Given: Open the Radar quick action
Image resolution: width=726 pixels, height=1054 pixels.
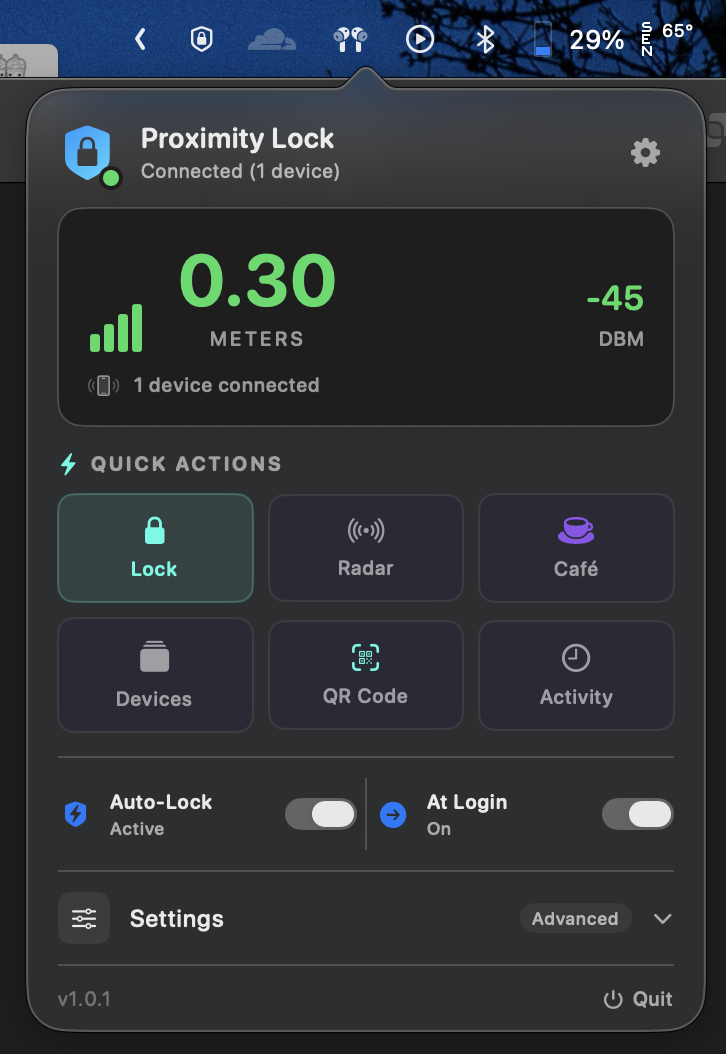Looking at the screenshot, I should click(365, 548).
